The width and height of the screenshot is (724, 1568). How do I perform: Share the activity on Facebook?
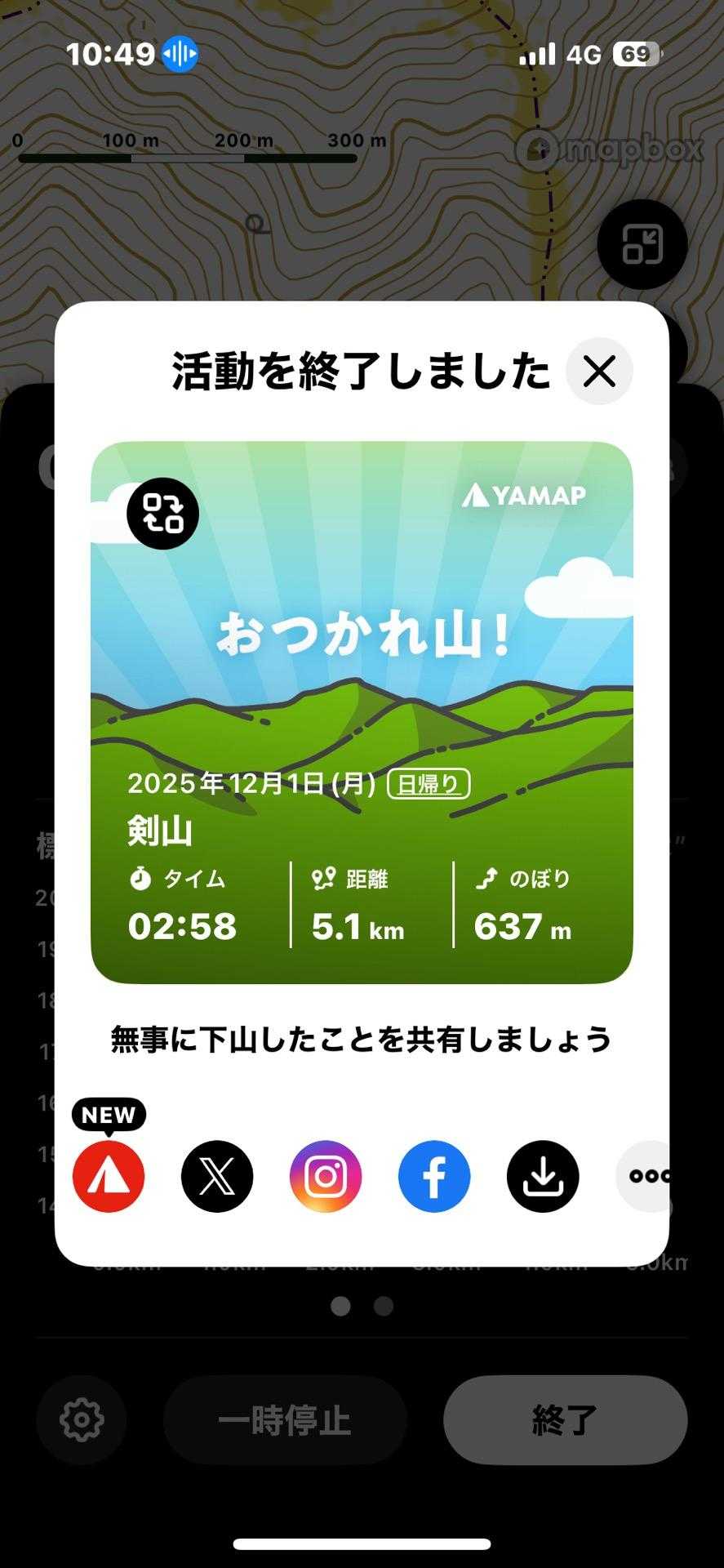click(x=434, y=1176)
